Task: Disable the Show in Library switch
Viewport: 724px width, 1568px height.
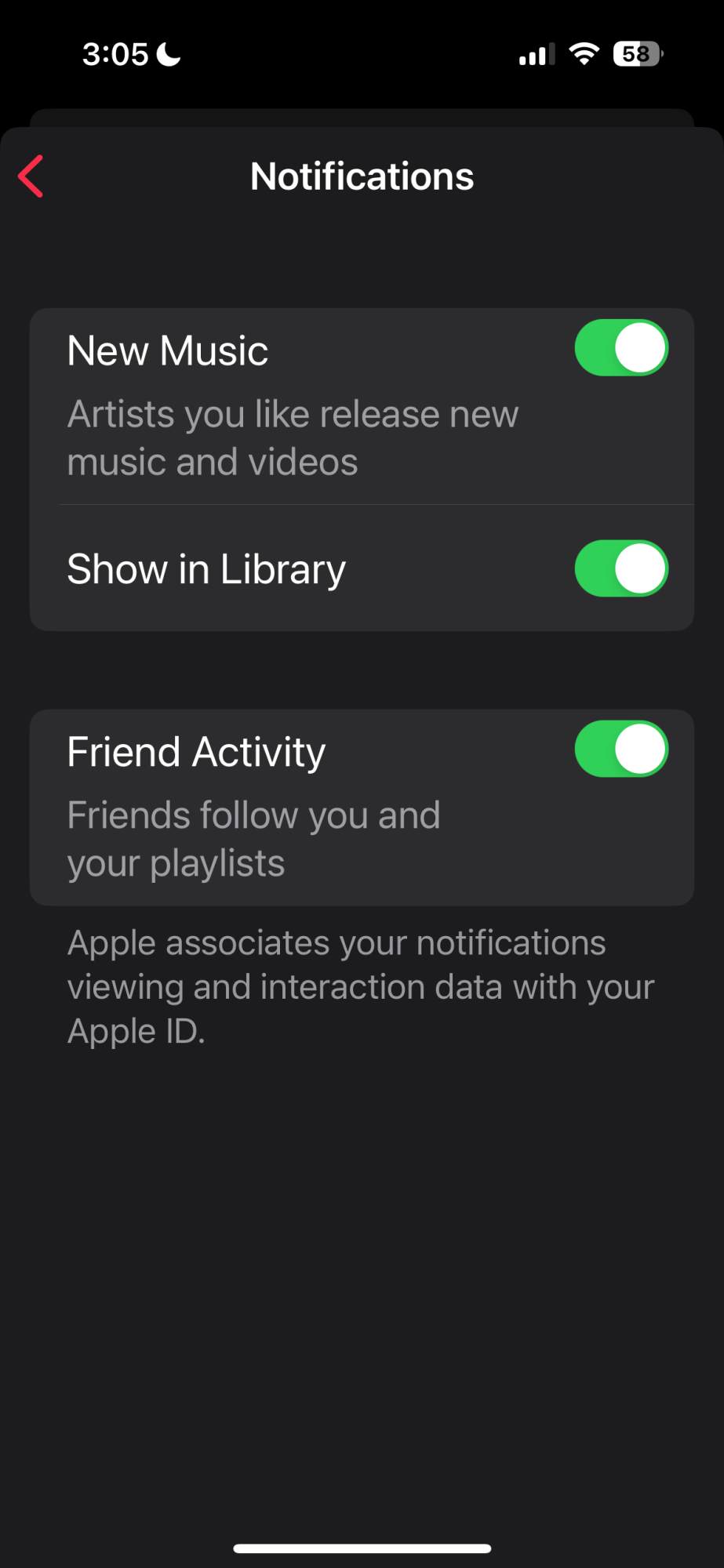Action: [620, 568]
